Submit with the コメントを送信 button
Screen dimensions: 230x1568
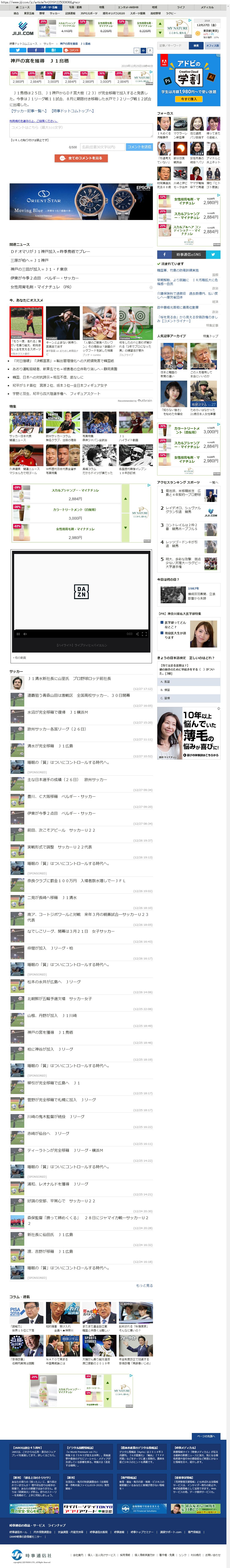coord(138,147)
